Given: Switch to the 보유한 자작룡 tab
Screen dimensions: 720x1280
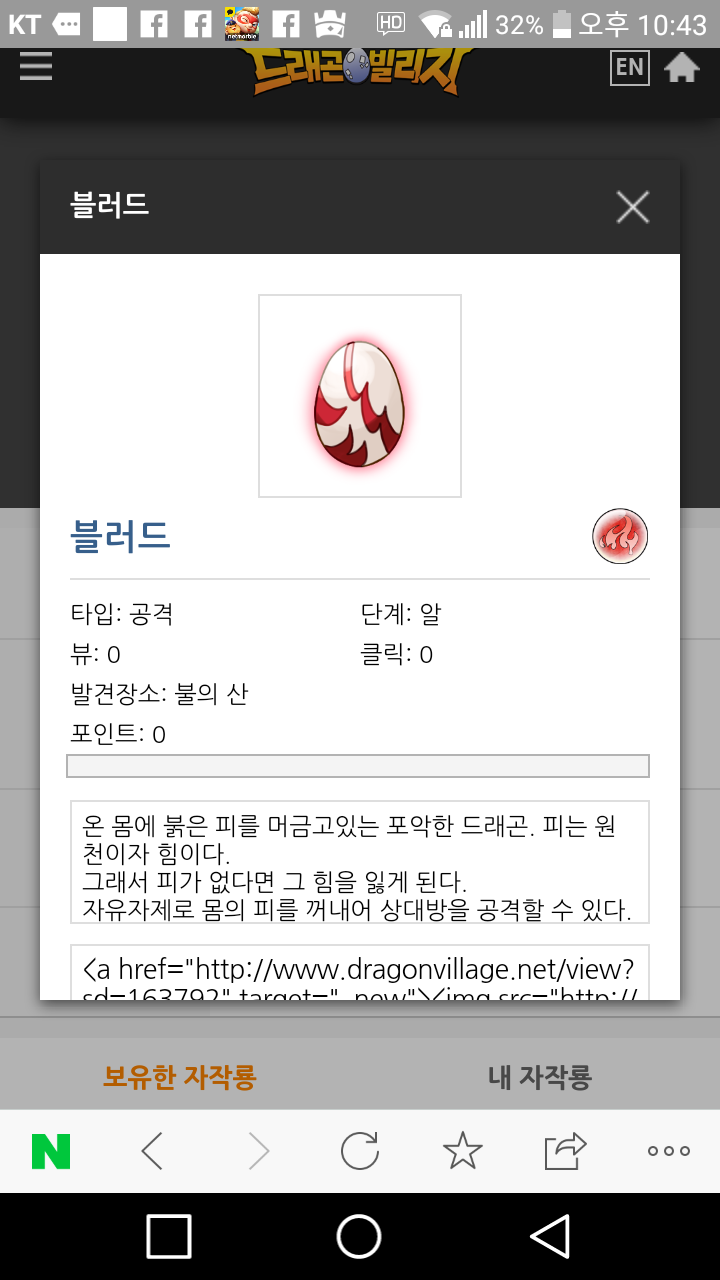Looking at the screenshot, I should click(x=180, y=1077).
